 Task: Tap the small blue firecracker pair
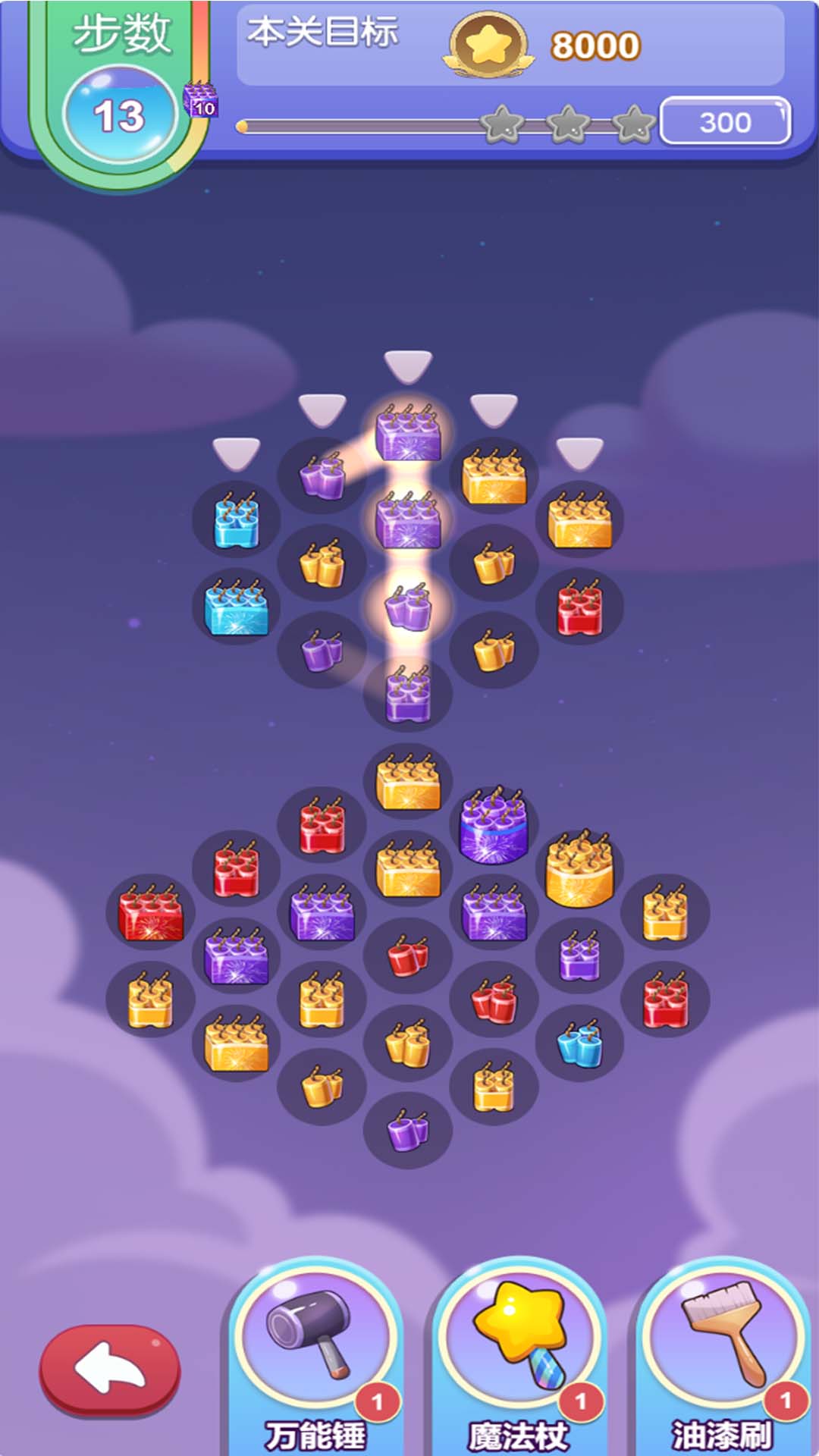pos(579,1044)
